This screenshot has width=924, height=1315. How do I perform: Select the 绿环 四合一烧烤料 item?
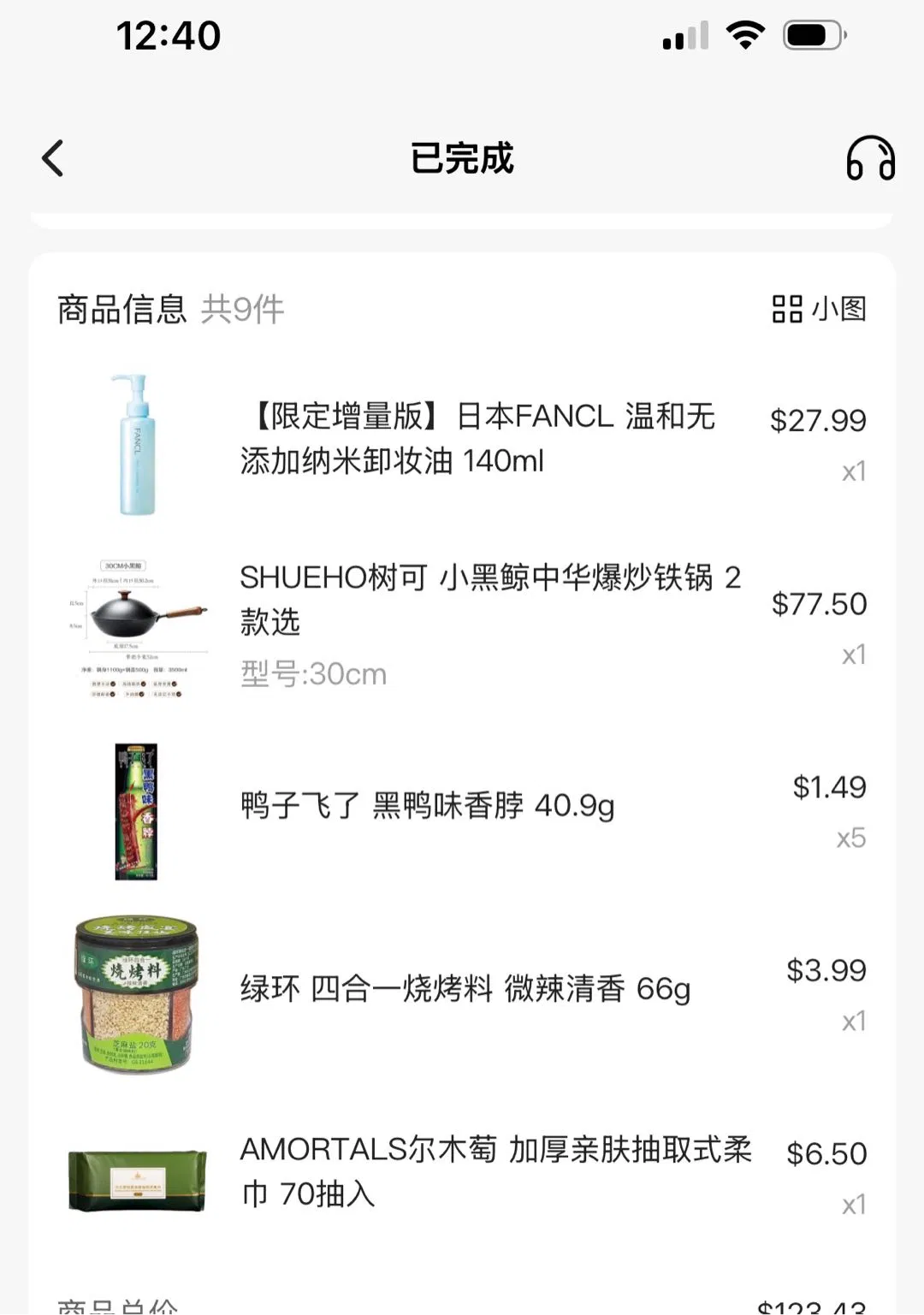coord(465,989)
